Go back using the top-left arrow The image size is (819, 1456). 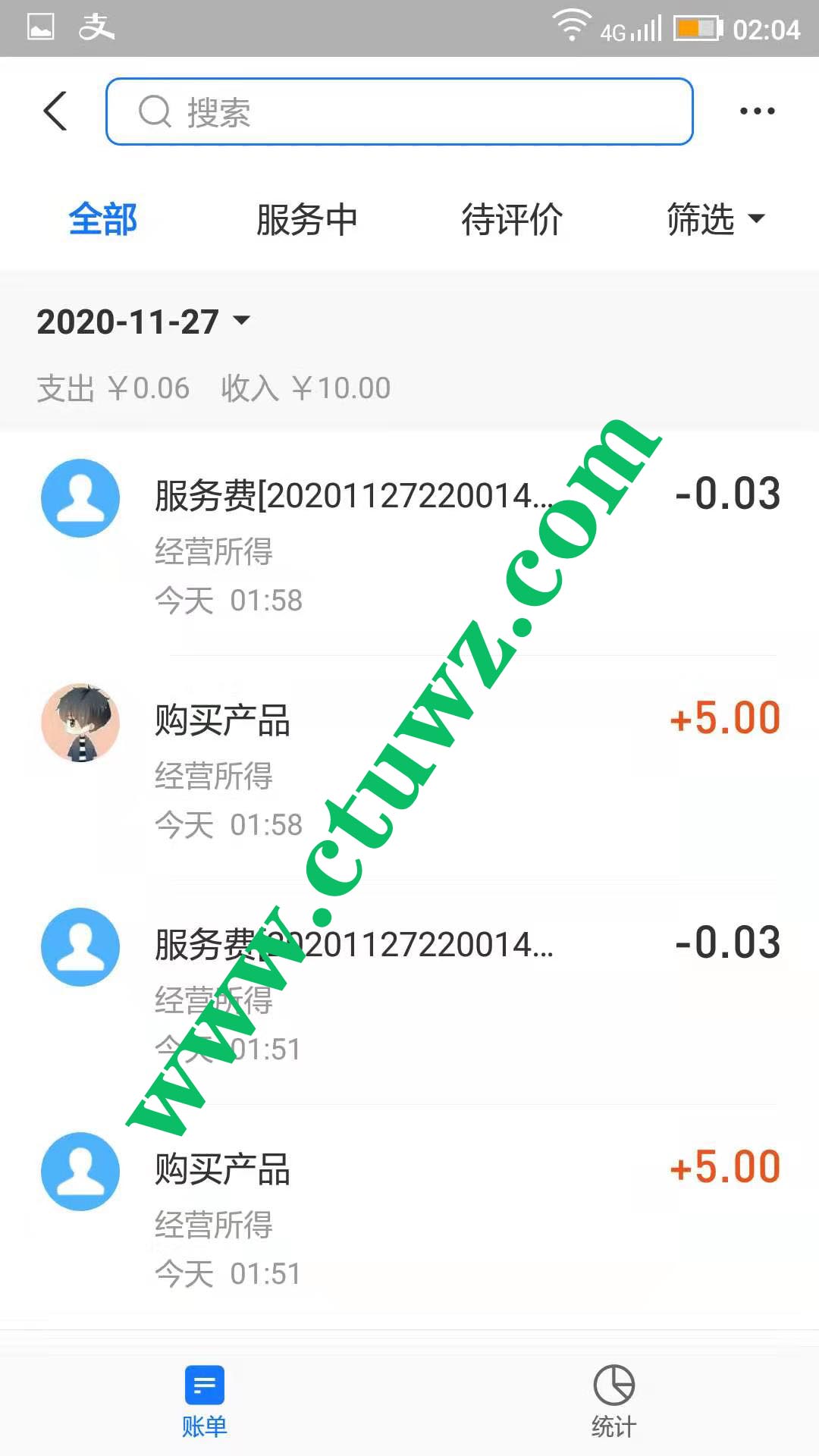click(55, 111)
